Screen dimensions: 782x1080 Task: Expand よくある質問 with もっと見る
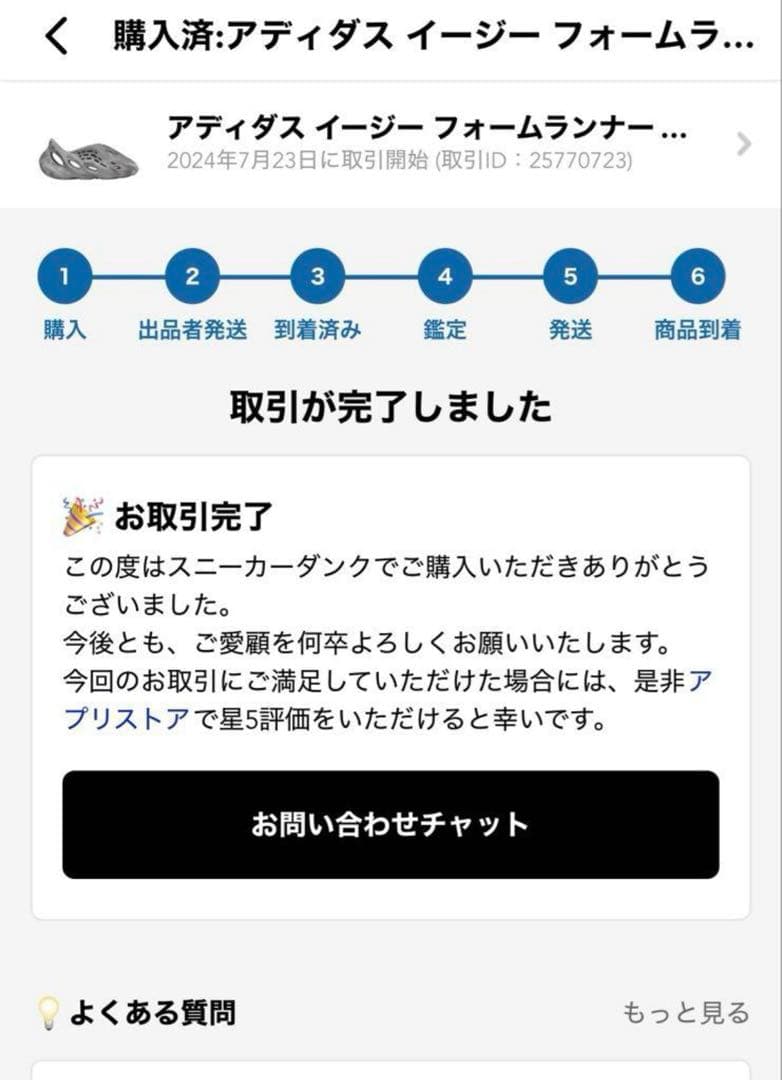685,1012
